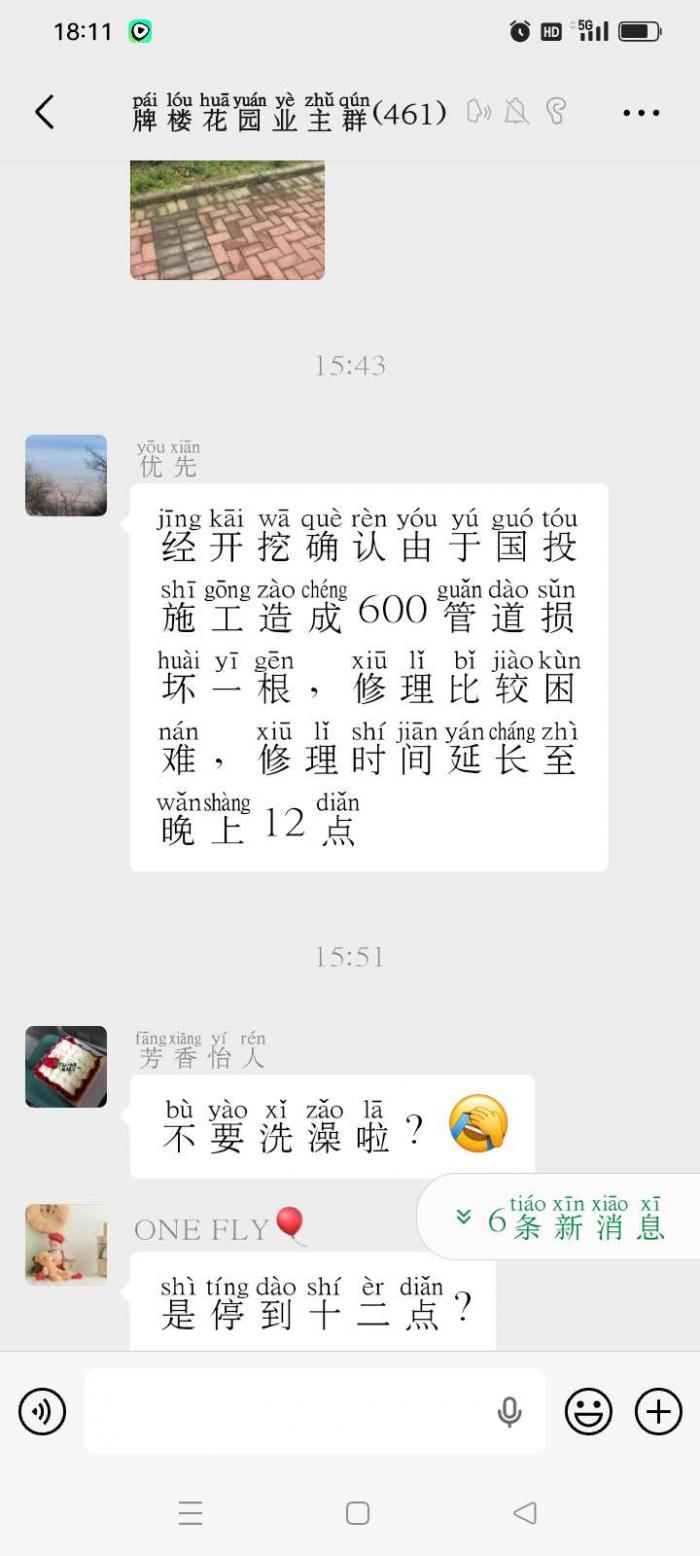
Task: Open the three-dot chat info menu
Action: coord(641,113)
